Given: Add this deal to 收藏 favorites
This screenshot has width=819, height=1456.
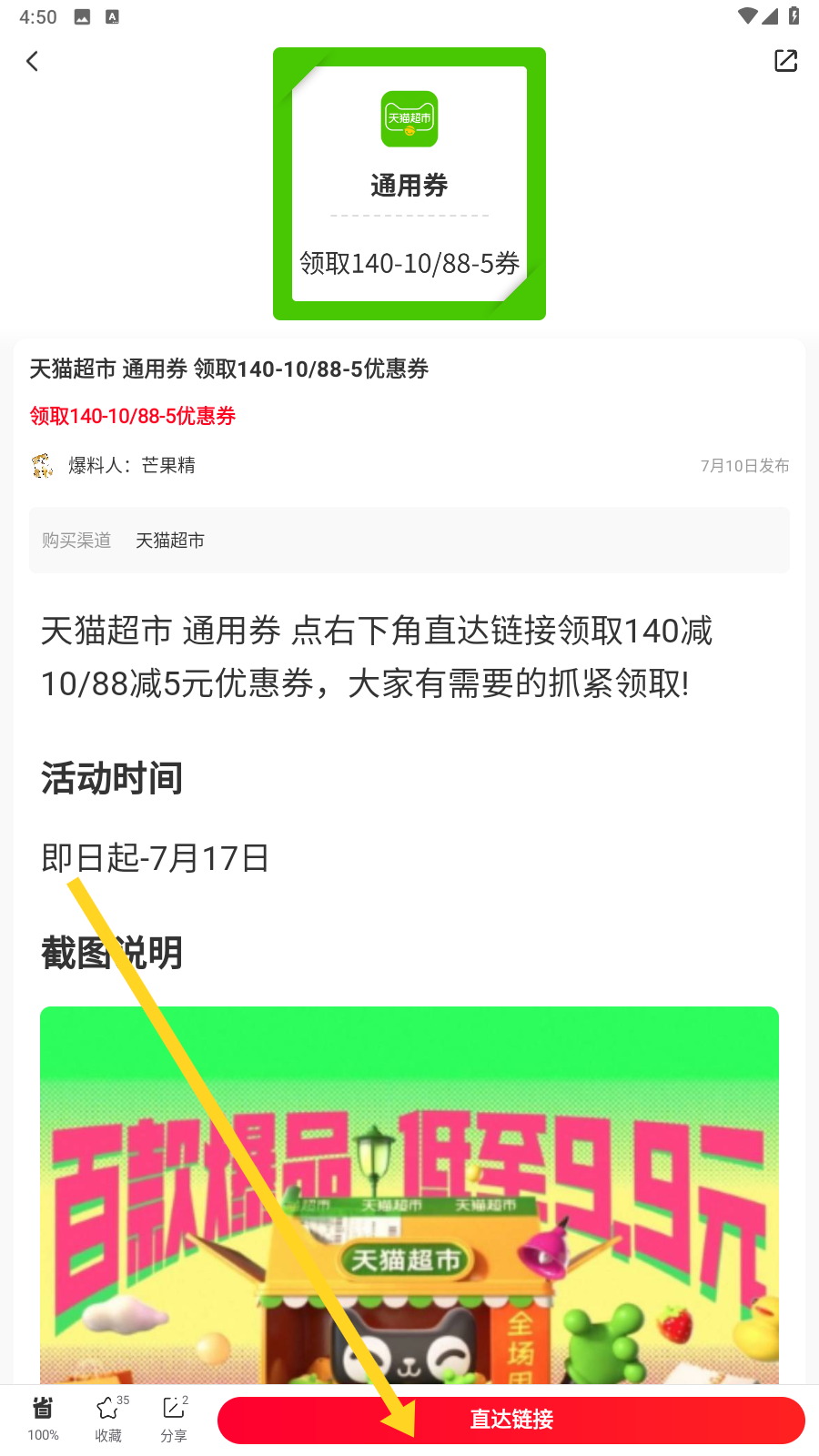Looking at the screenshot, I should coord(109,1419).
